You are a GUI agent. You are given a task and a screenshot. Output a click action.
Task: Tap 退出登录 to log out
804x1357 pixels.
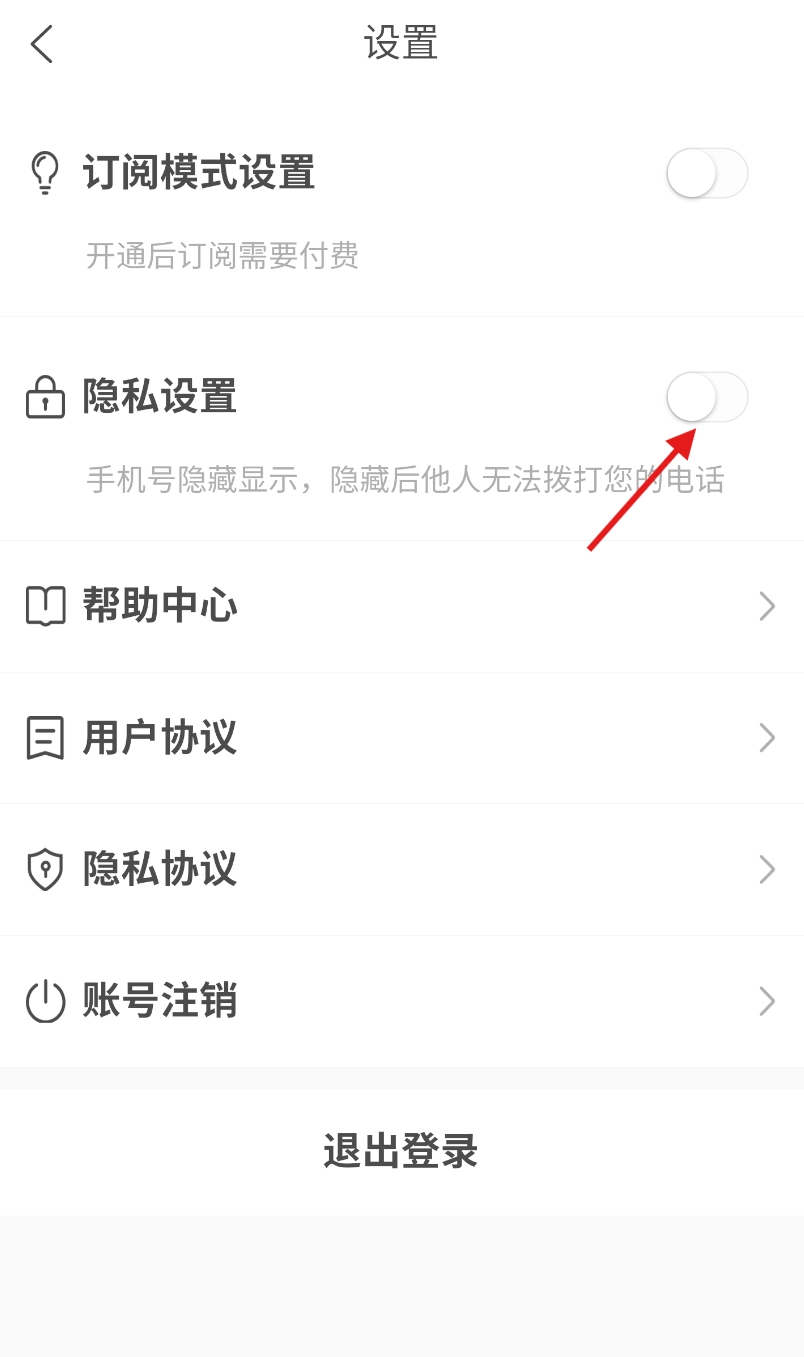tap(401, 1152)
